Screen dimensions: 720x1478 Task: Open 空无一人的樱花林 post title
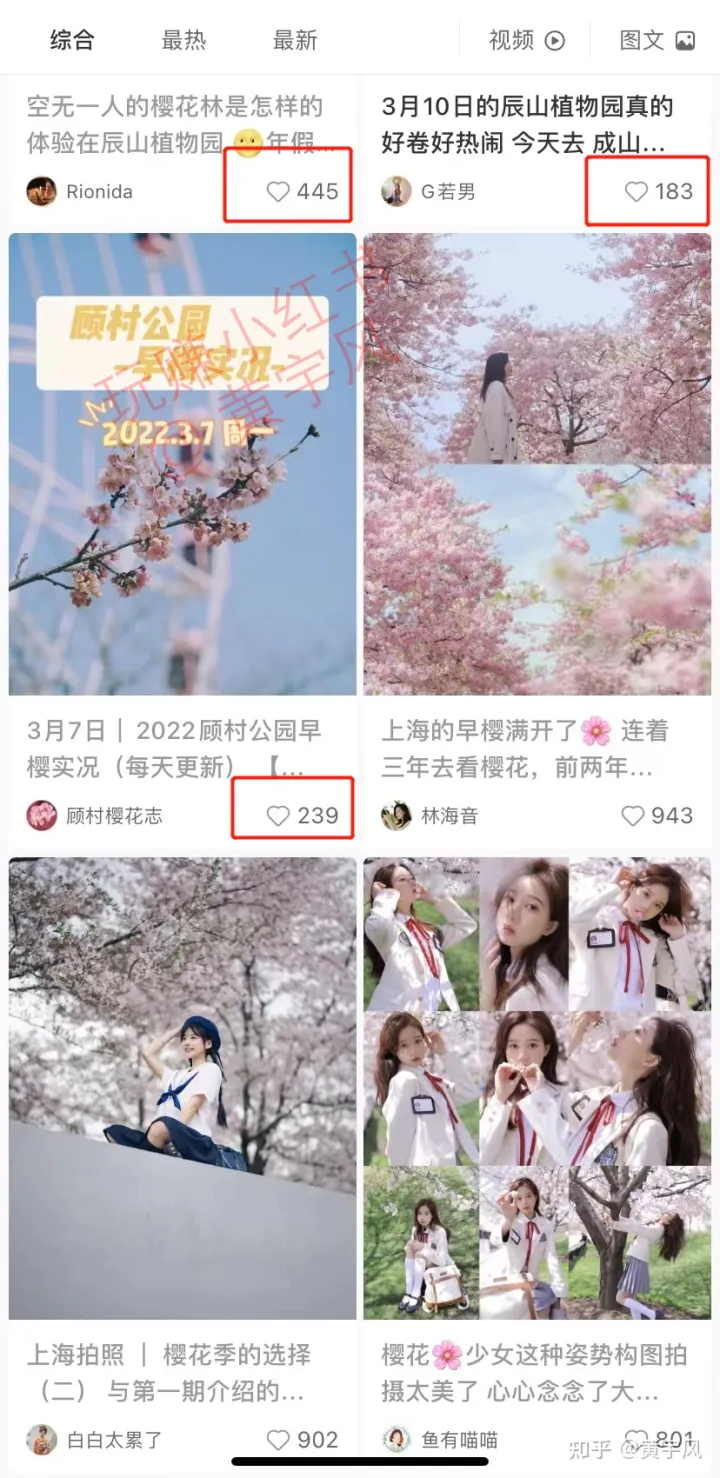coord(176,124)
